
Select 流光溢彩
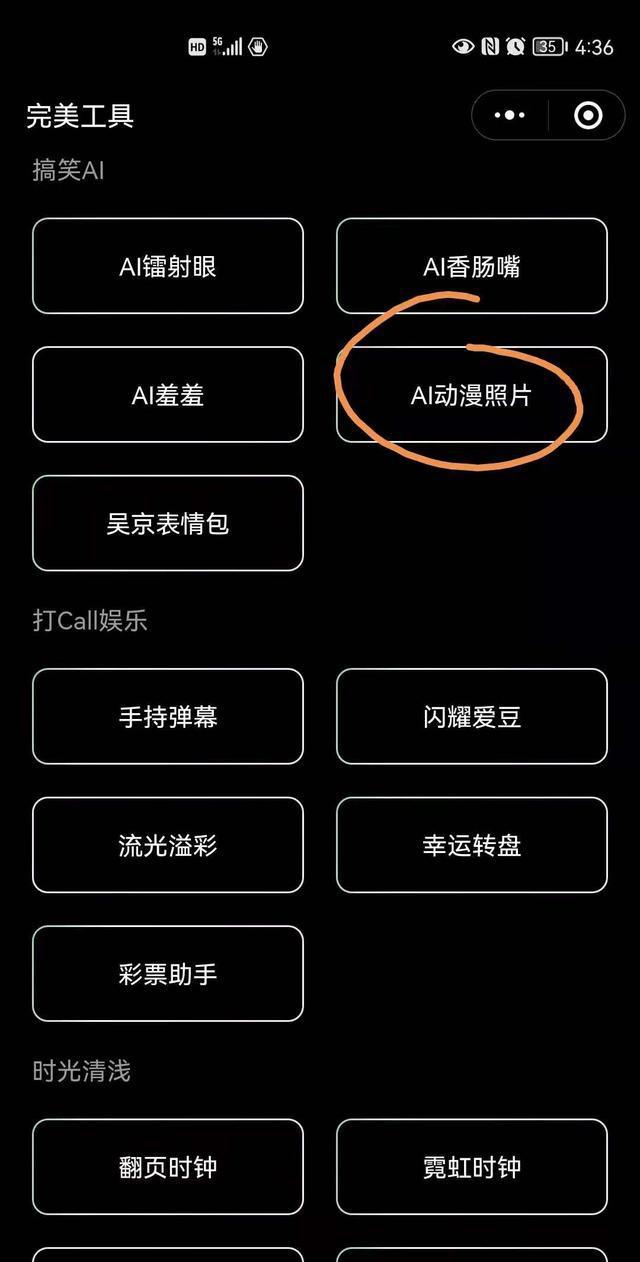[168, 845]
